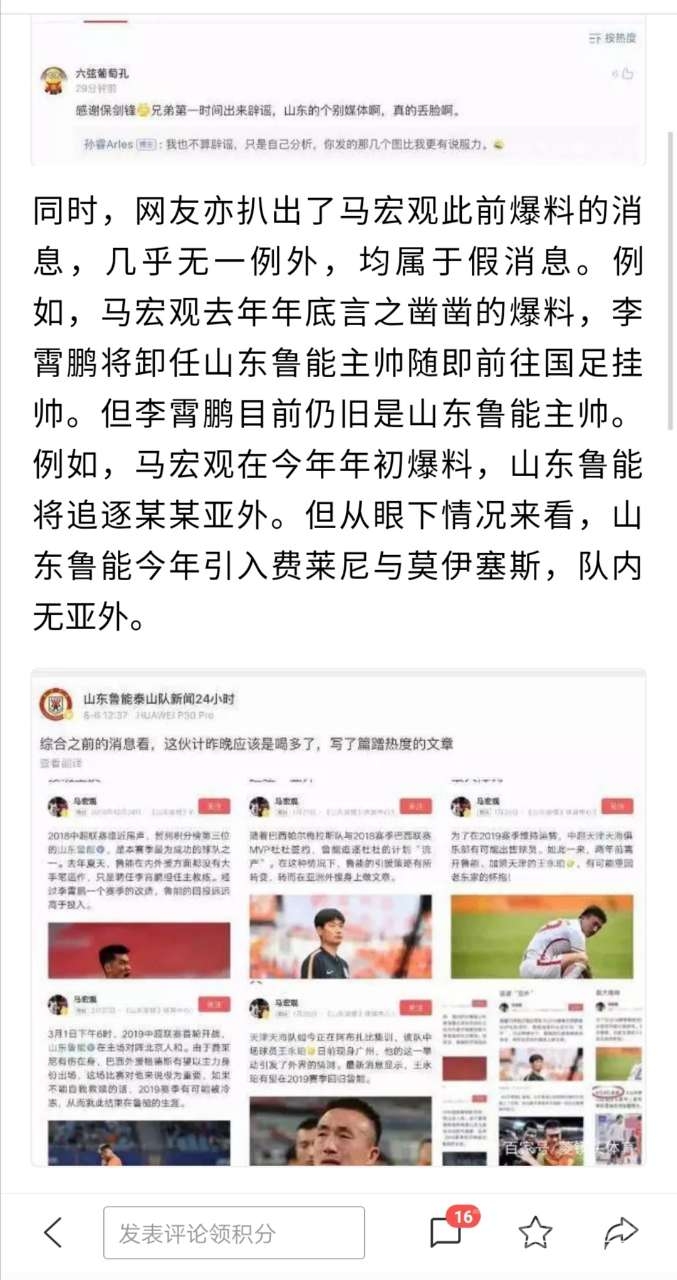Tap the comment field 发表评论领积分
Image resolution: width=677 pixels, height=1280 pixels.
click(233, 1233)
